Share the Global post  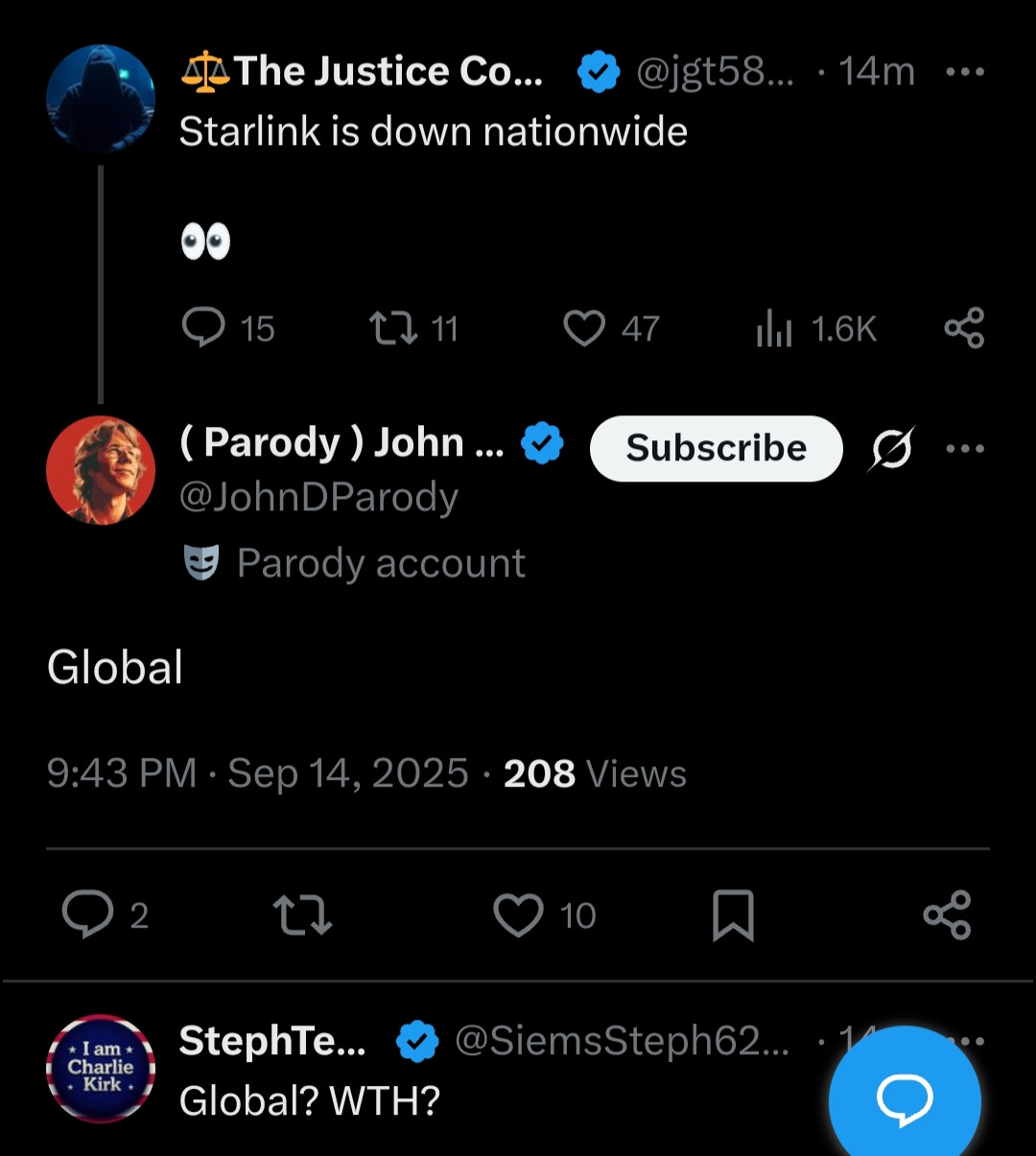coord(948,914)
